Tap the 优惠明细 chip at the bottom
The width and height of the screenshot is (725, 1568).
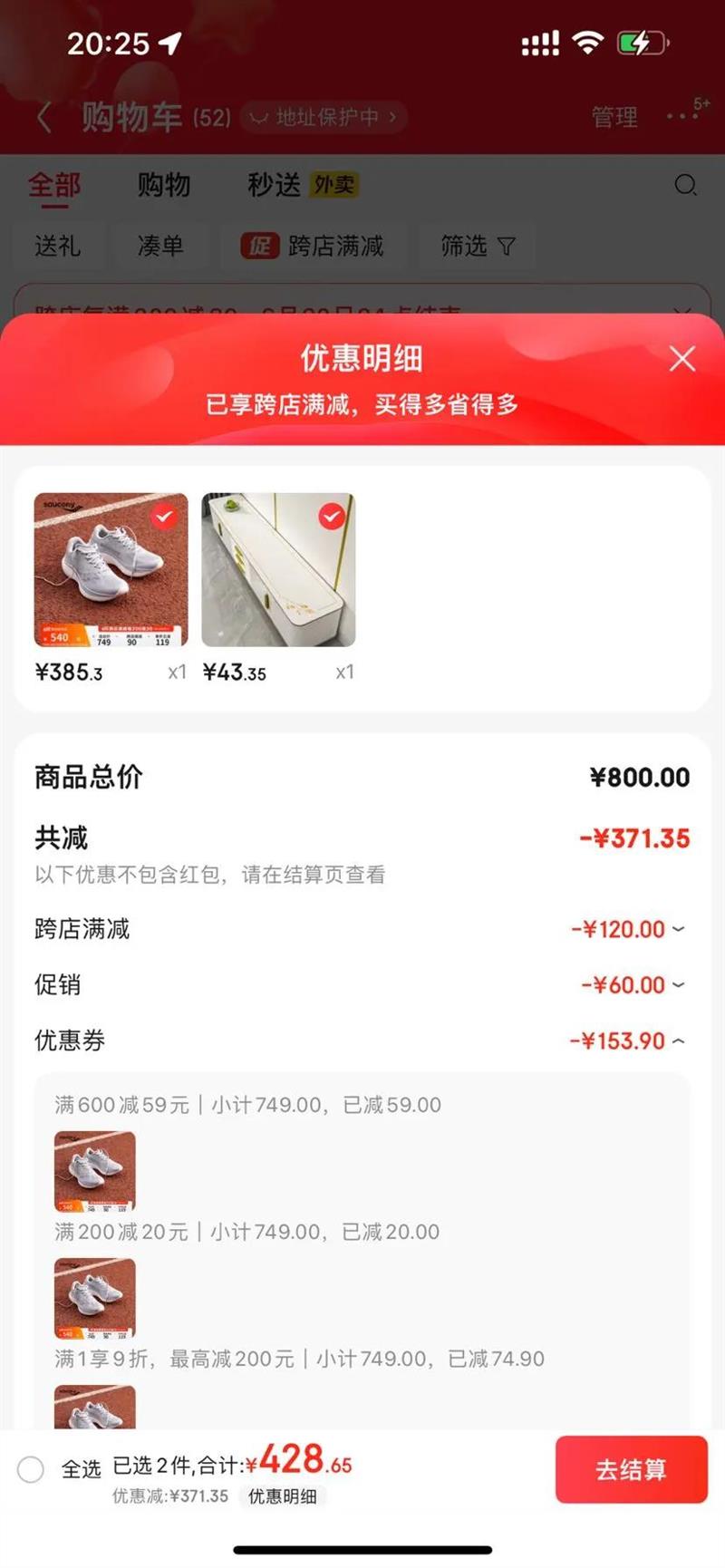tap(282, 1496)
